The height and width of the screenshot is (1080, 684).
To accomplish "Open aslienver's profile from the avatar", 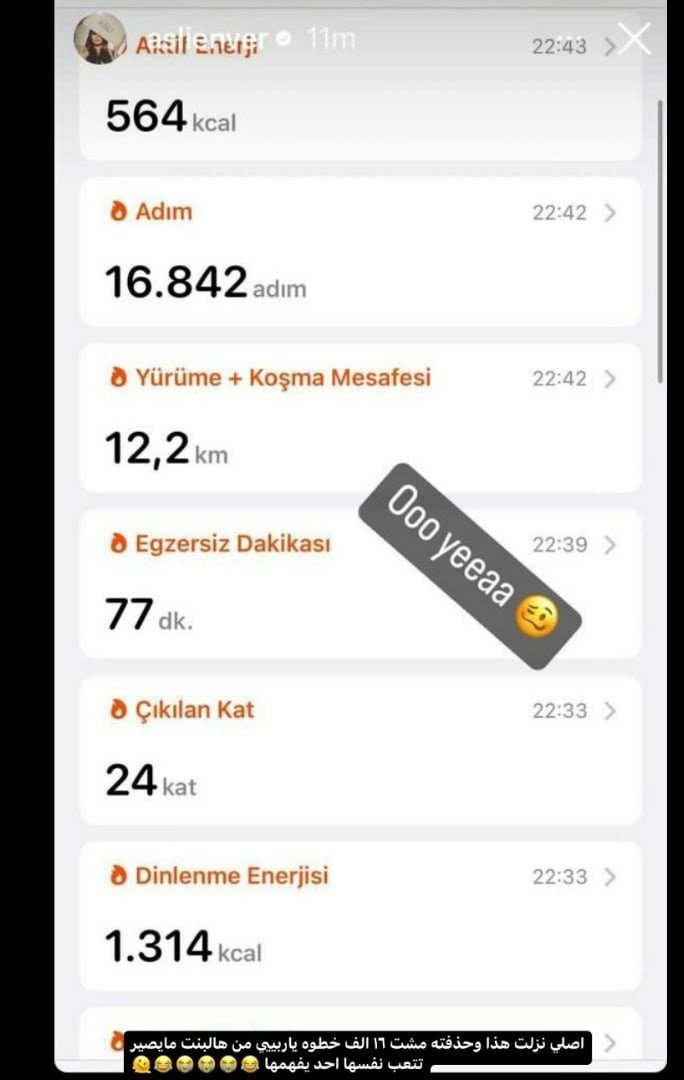I will point(100,39).
